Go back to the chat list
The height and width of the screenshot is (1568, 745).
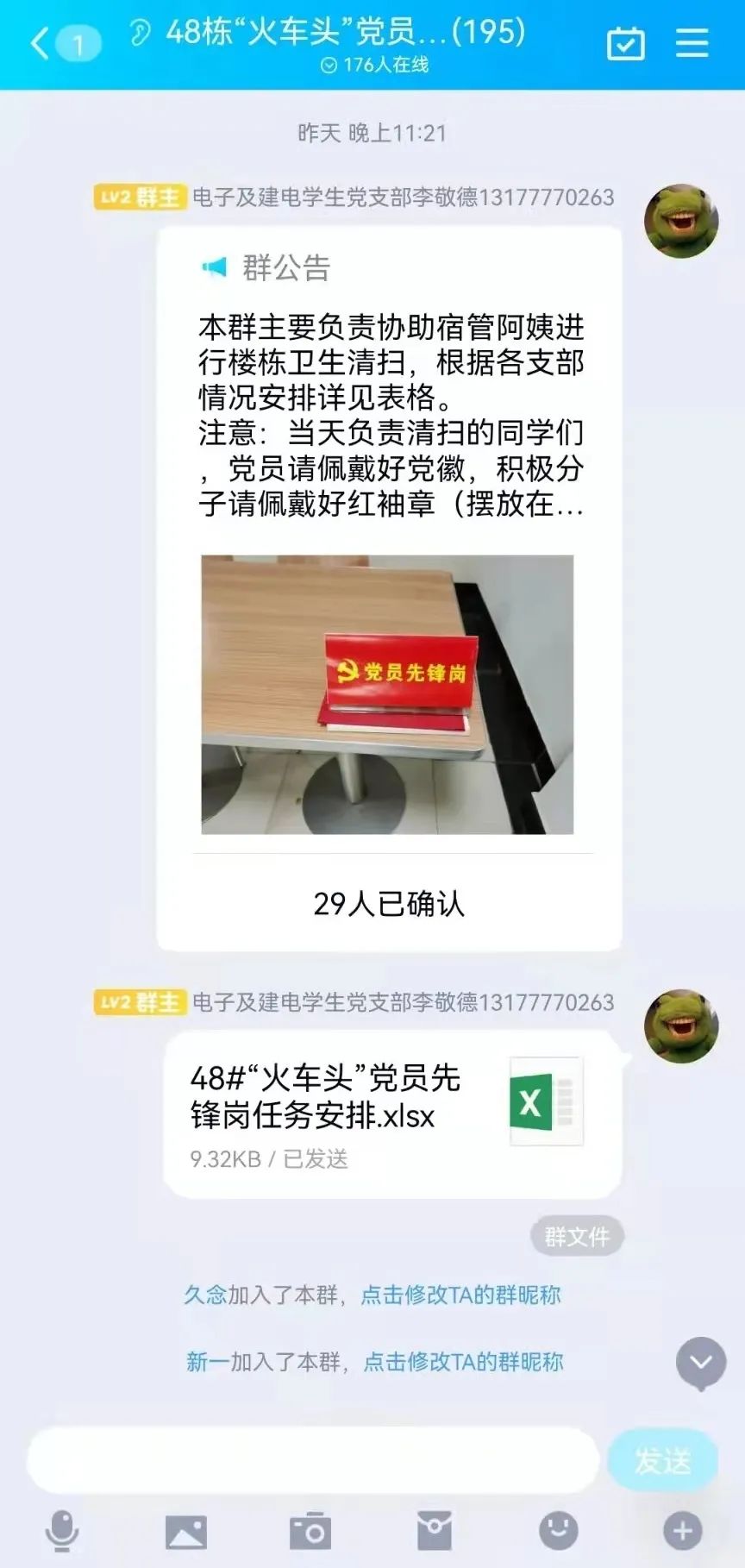click(41, 42)
